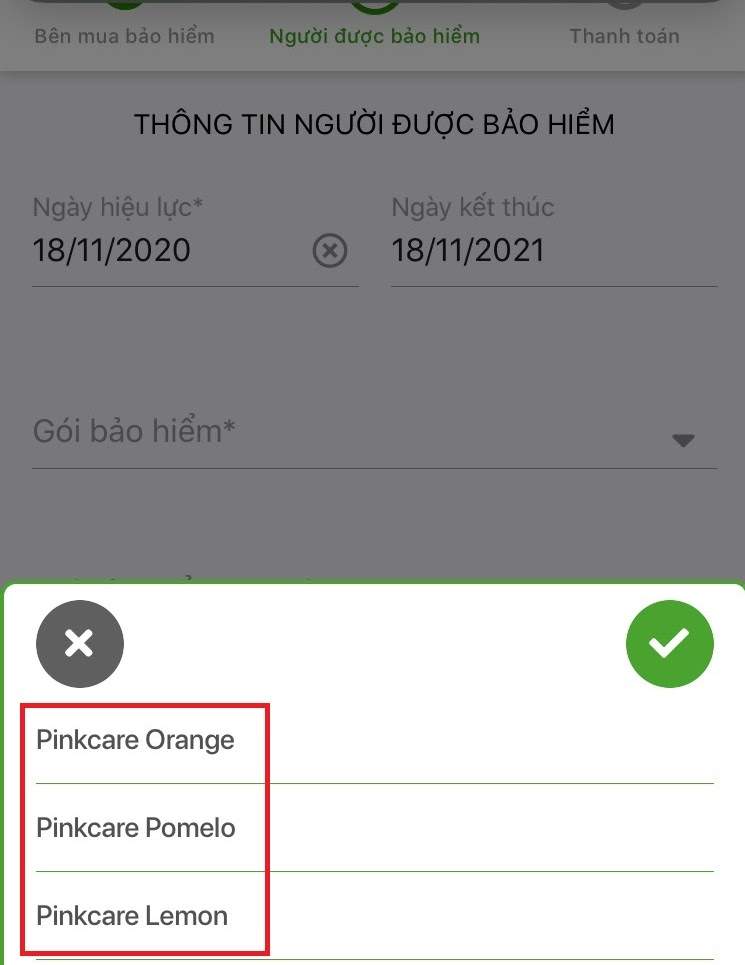Confirm selection with the green checkmark icon

[669, 644]
